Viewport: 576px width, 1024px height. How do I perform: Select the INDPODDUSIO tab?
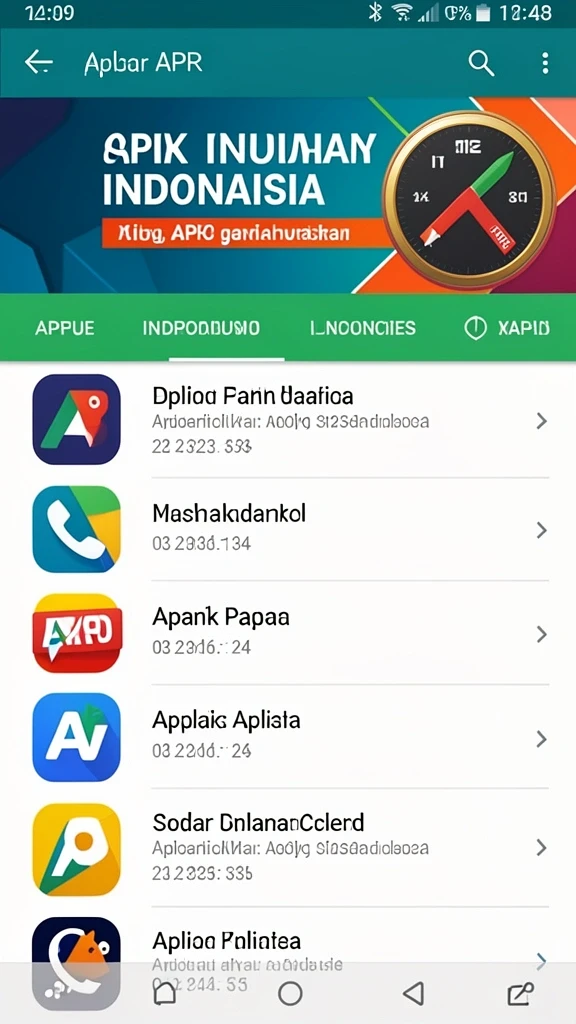pyautogui.click(x=201, y=328)
